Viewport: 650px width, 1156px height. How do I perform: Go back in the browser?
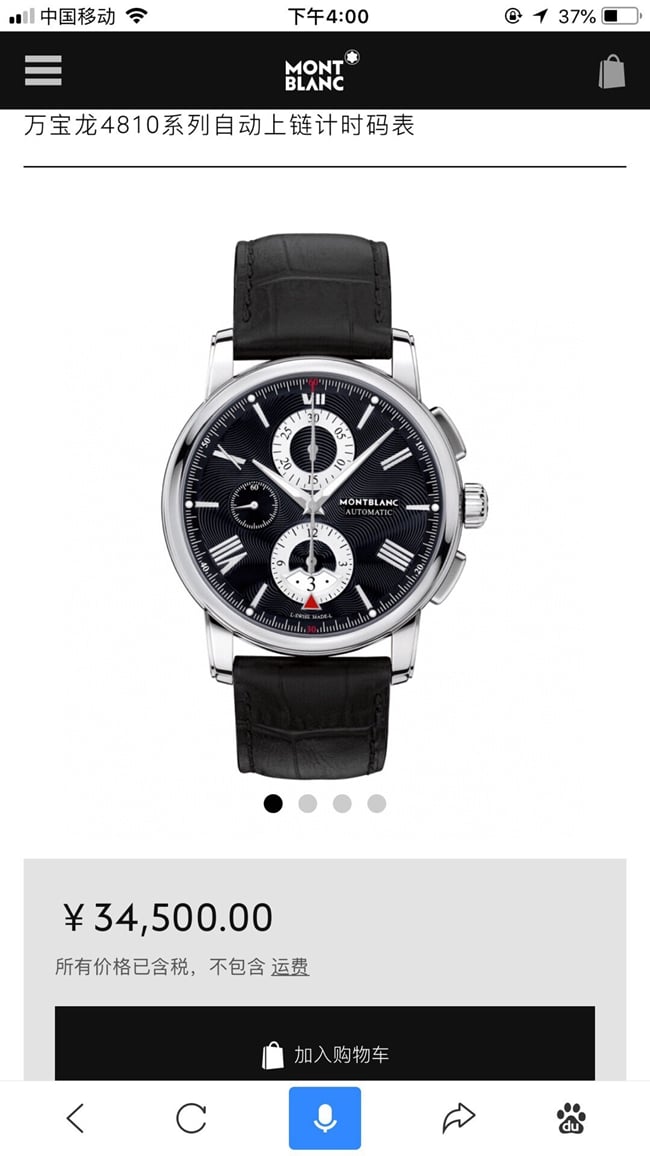click(75, 1118)
